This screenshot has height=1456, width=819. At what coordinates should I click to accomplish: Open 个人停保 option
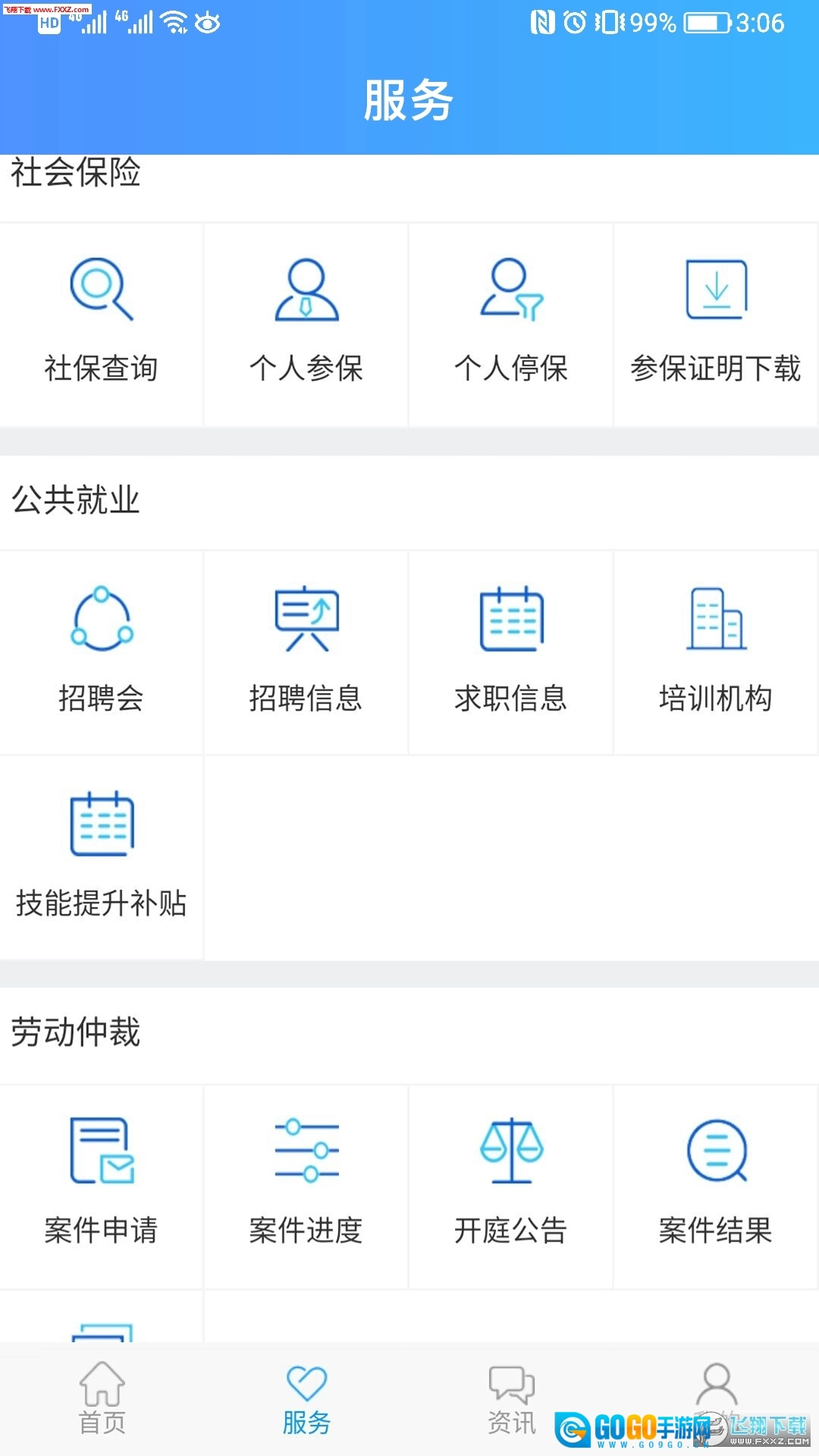pos(511,324)
